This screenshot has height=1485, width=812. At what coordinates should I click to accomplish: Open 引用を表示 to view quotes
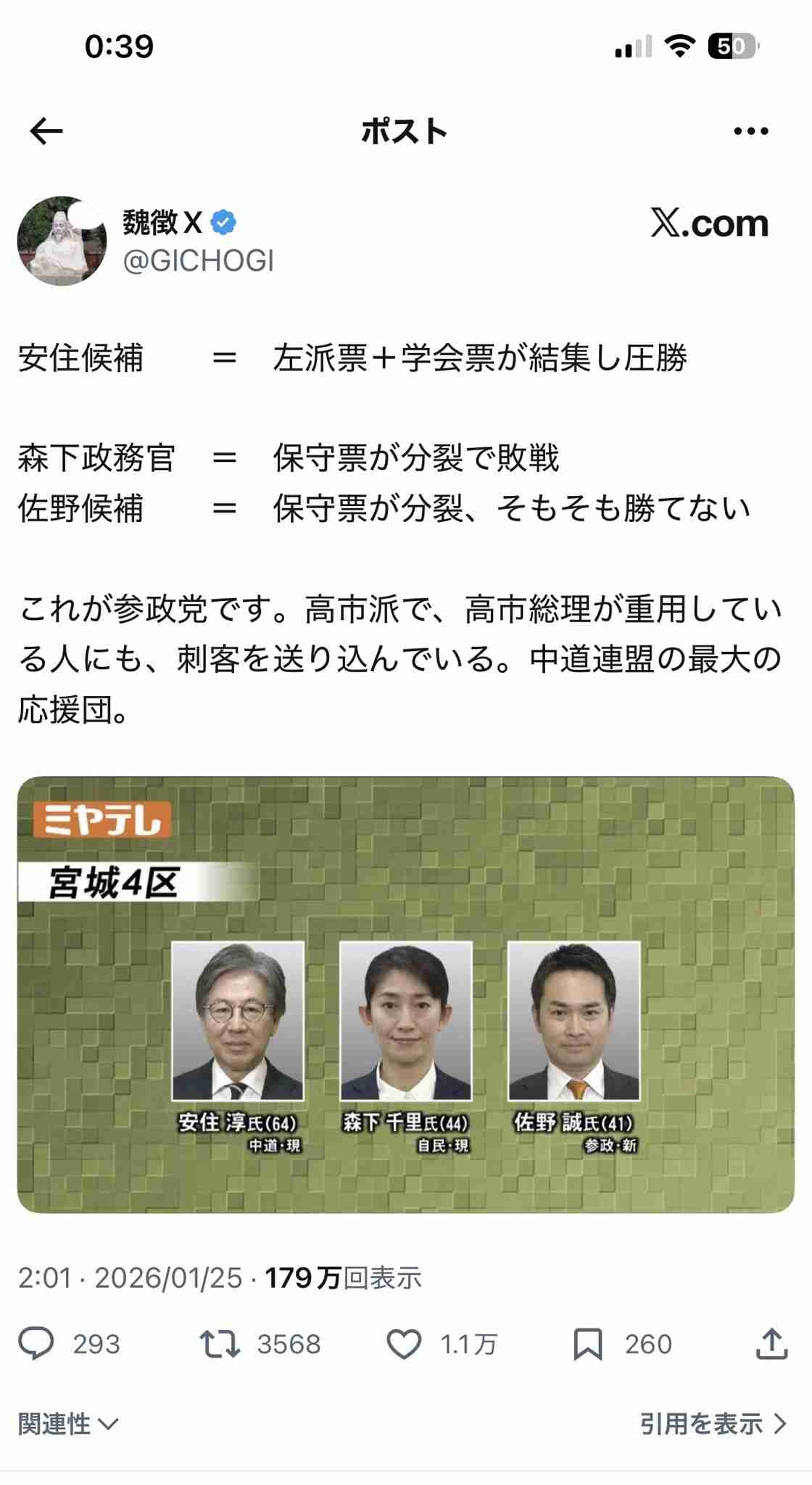(713, 1424)
